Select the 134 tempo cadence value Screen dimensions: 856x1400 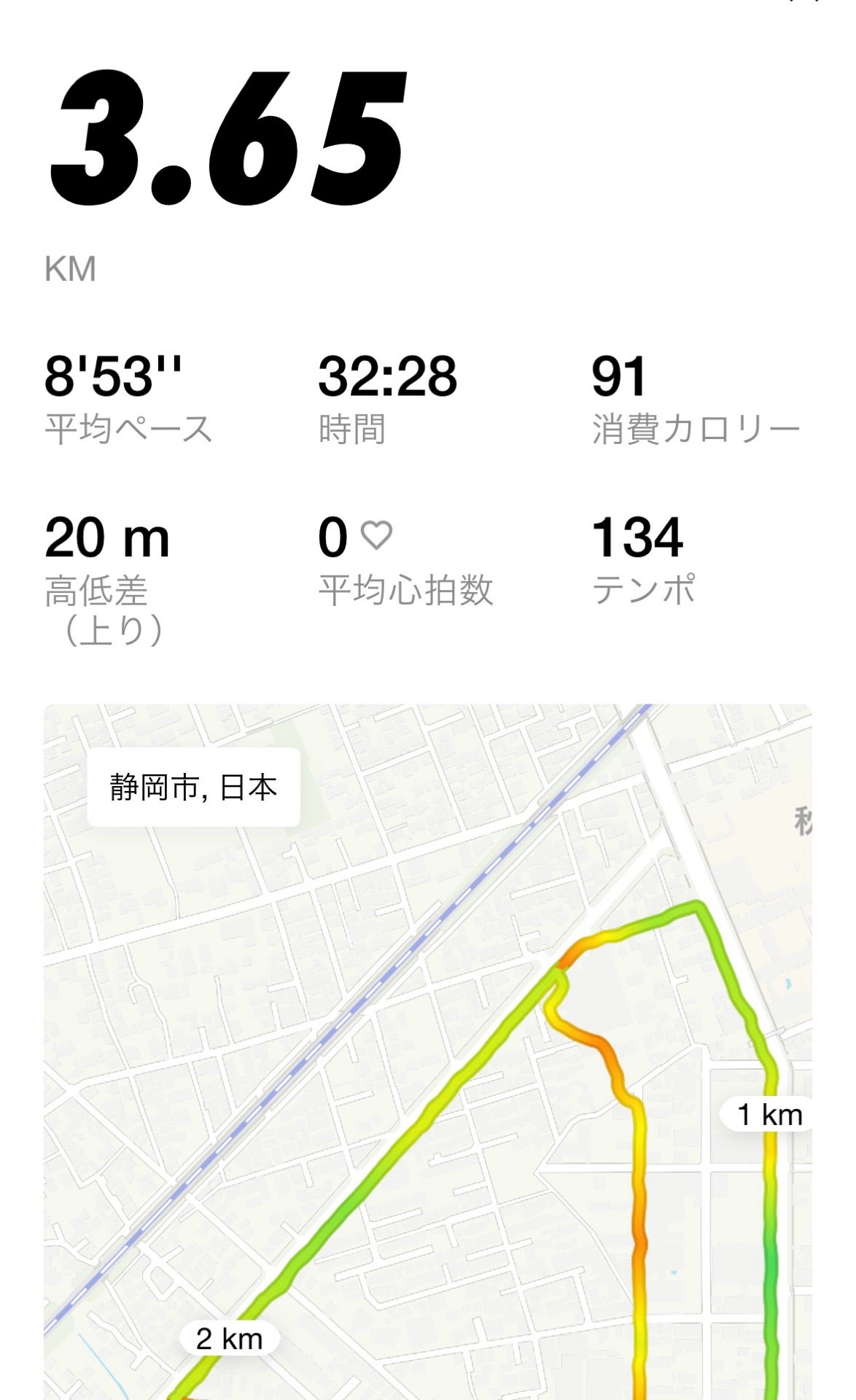click(638, 538)
